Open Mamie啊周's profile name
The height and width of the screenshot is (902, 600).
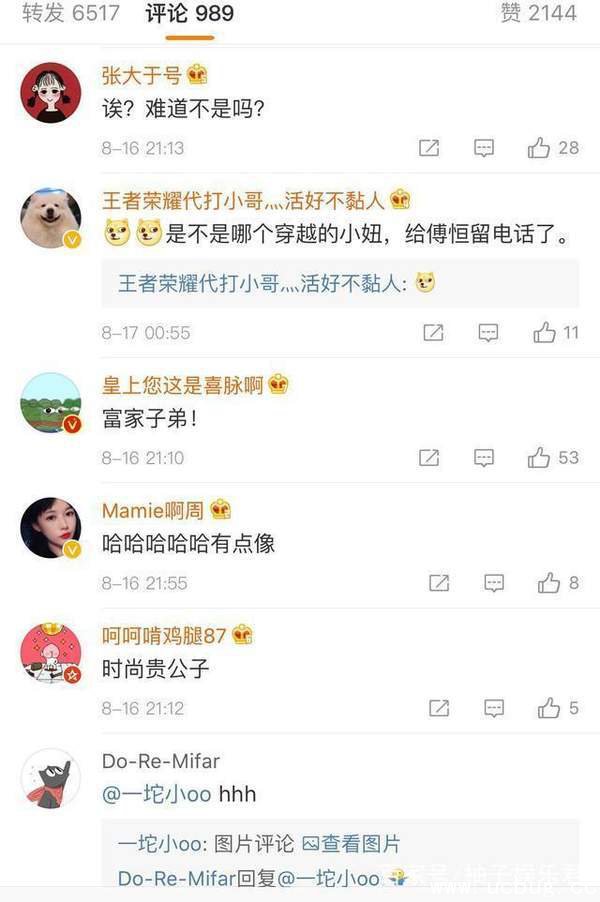[152, 510]
